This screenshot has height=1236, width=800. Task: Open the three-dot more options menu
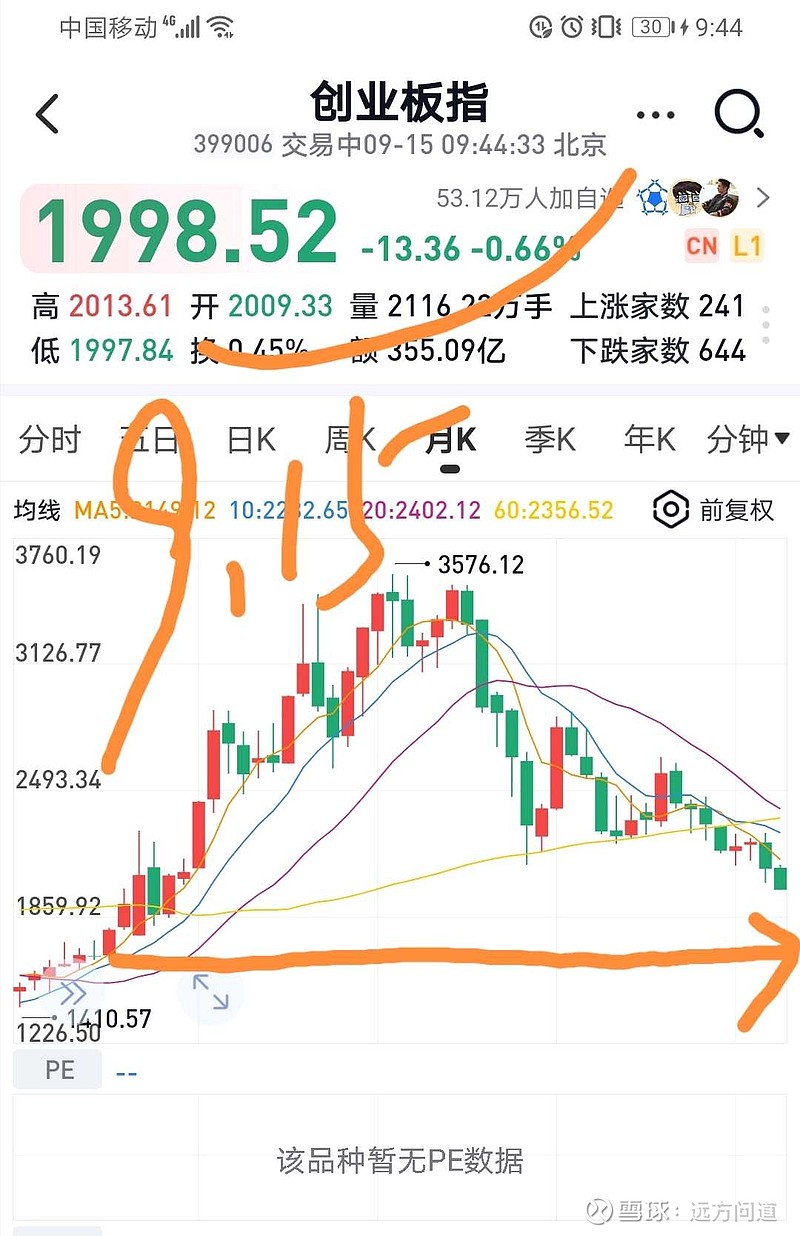tap(654, 113)
